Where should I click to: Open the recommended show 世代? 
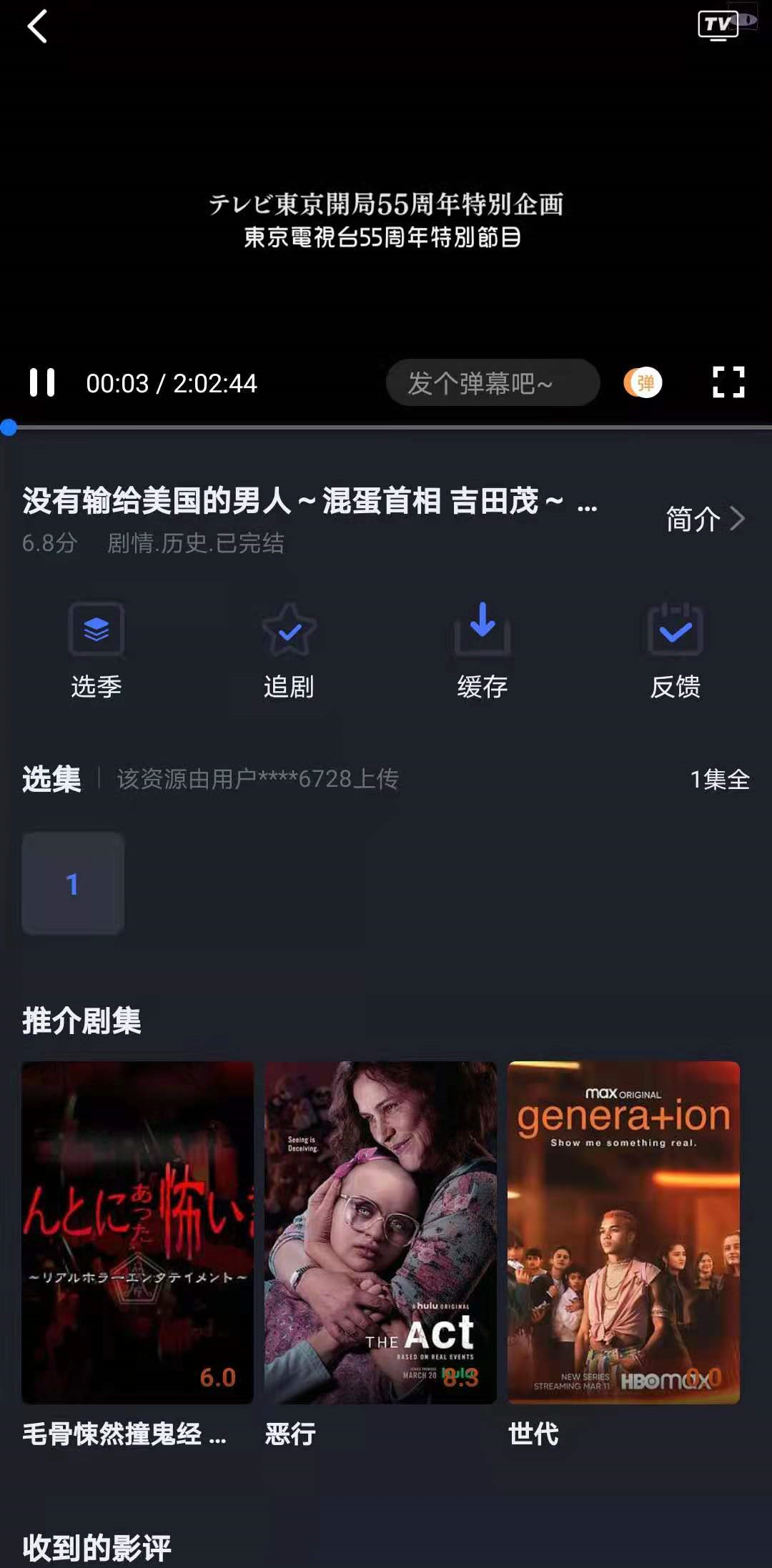[623, 1232]
